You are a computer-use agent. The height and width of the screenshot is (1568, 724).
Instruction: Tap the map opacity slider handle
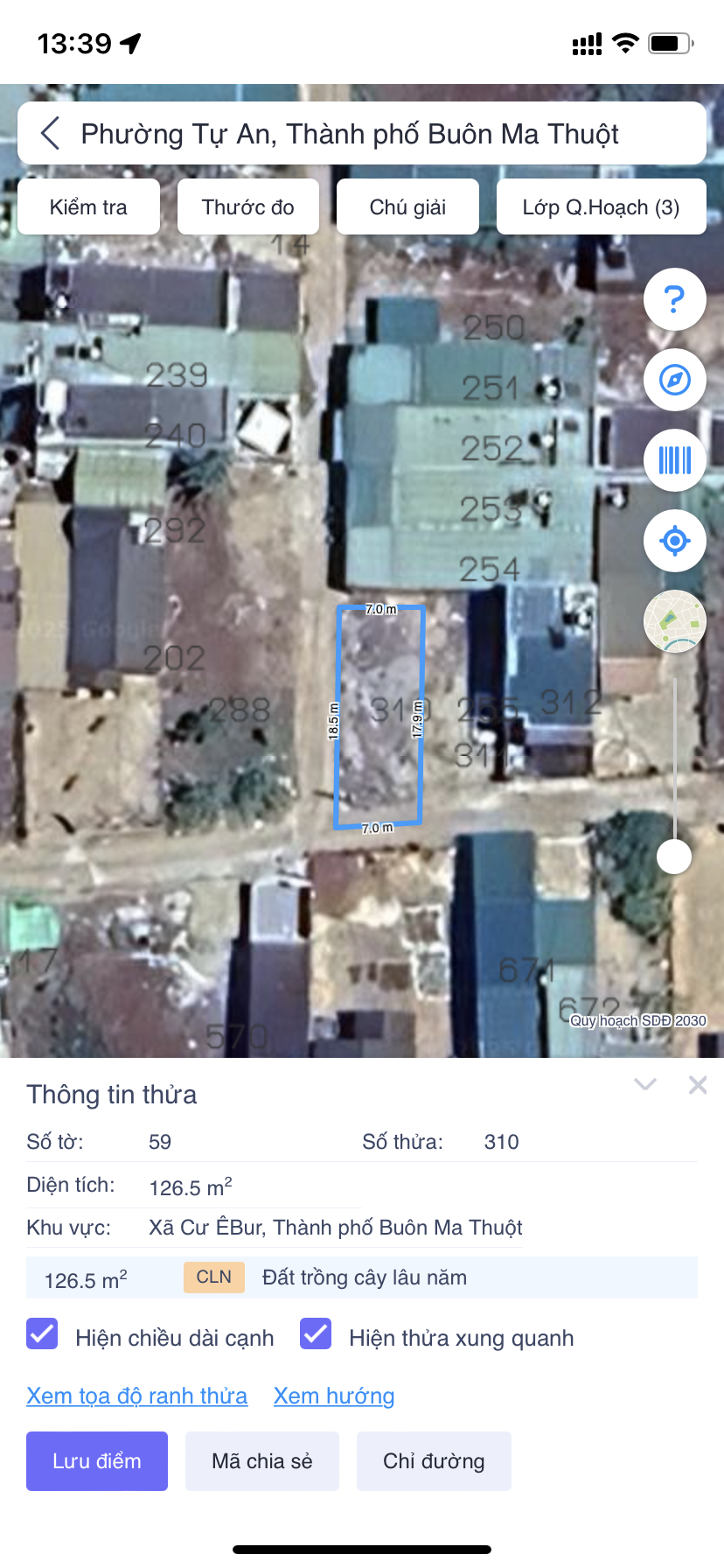tap(674, 857)
